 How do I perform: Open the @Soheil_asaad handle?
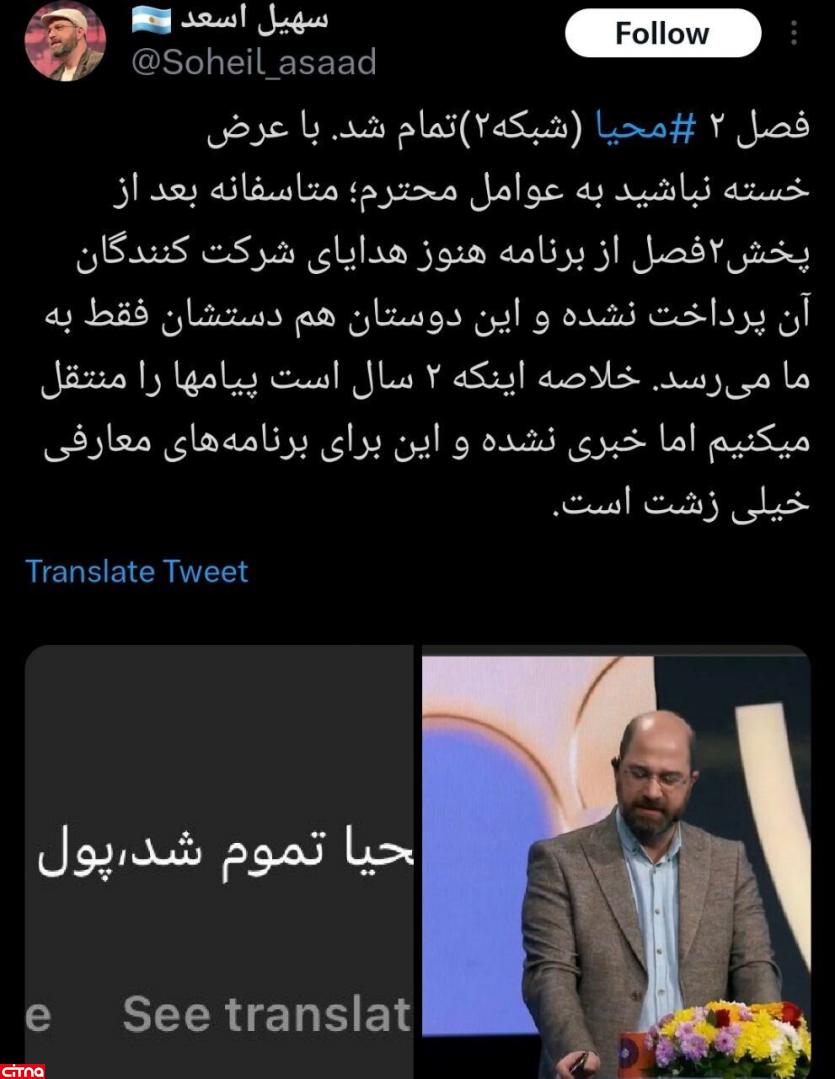tap(254, 62)
